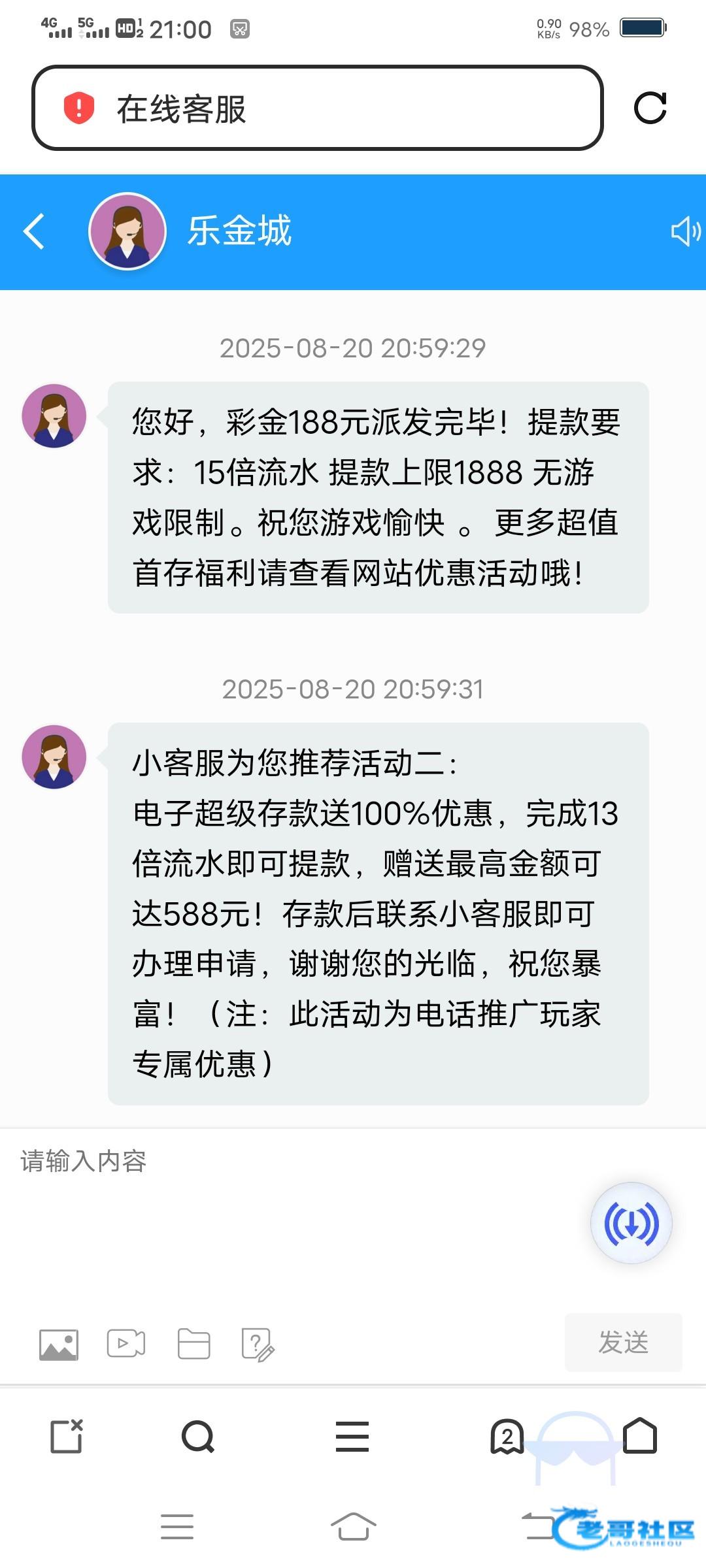Image resolution: width=706 pixels, height=1568 pixels.
Task: Go to the browser home page
Action: (x=640, y=1436)
